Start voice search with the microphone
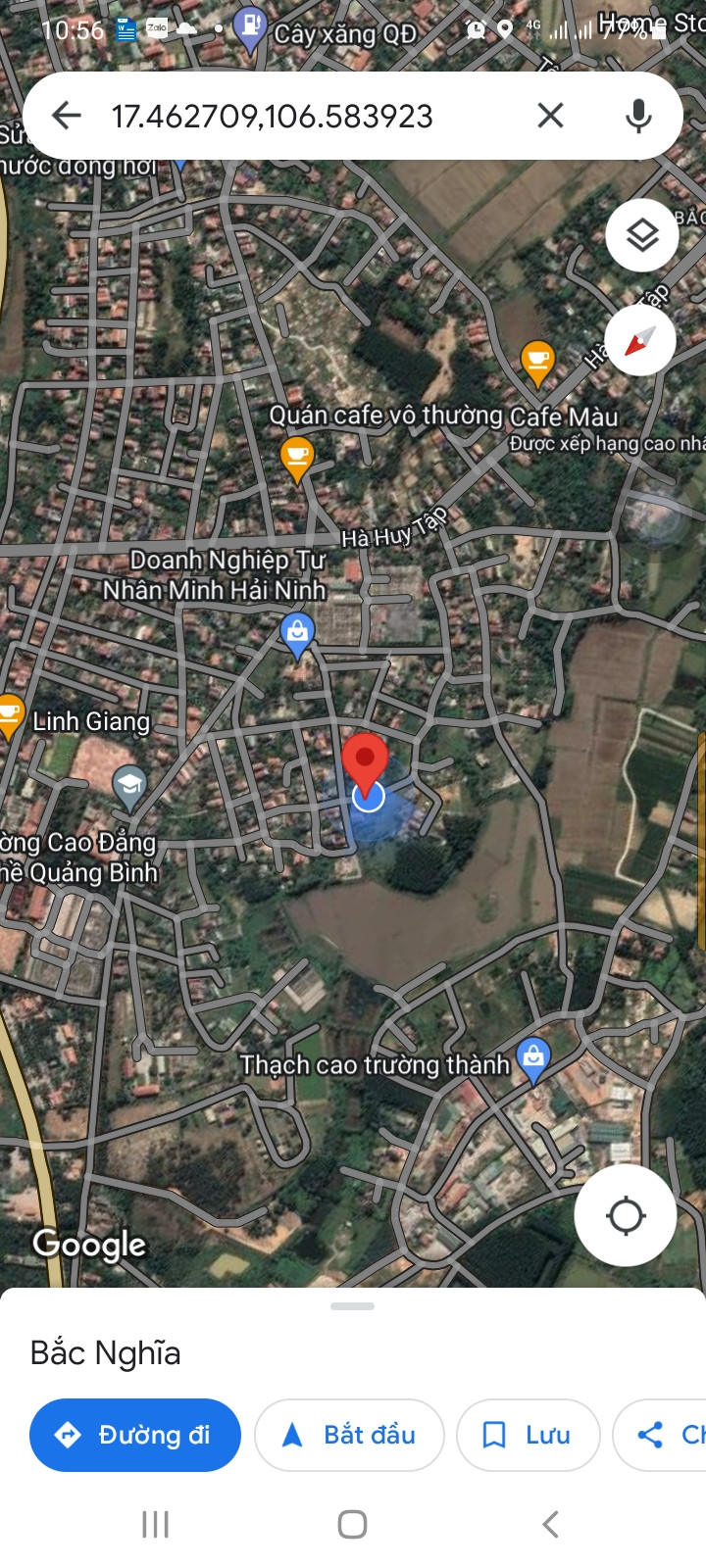 (x=638, y=116)
